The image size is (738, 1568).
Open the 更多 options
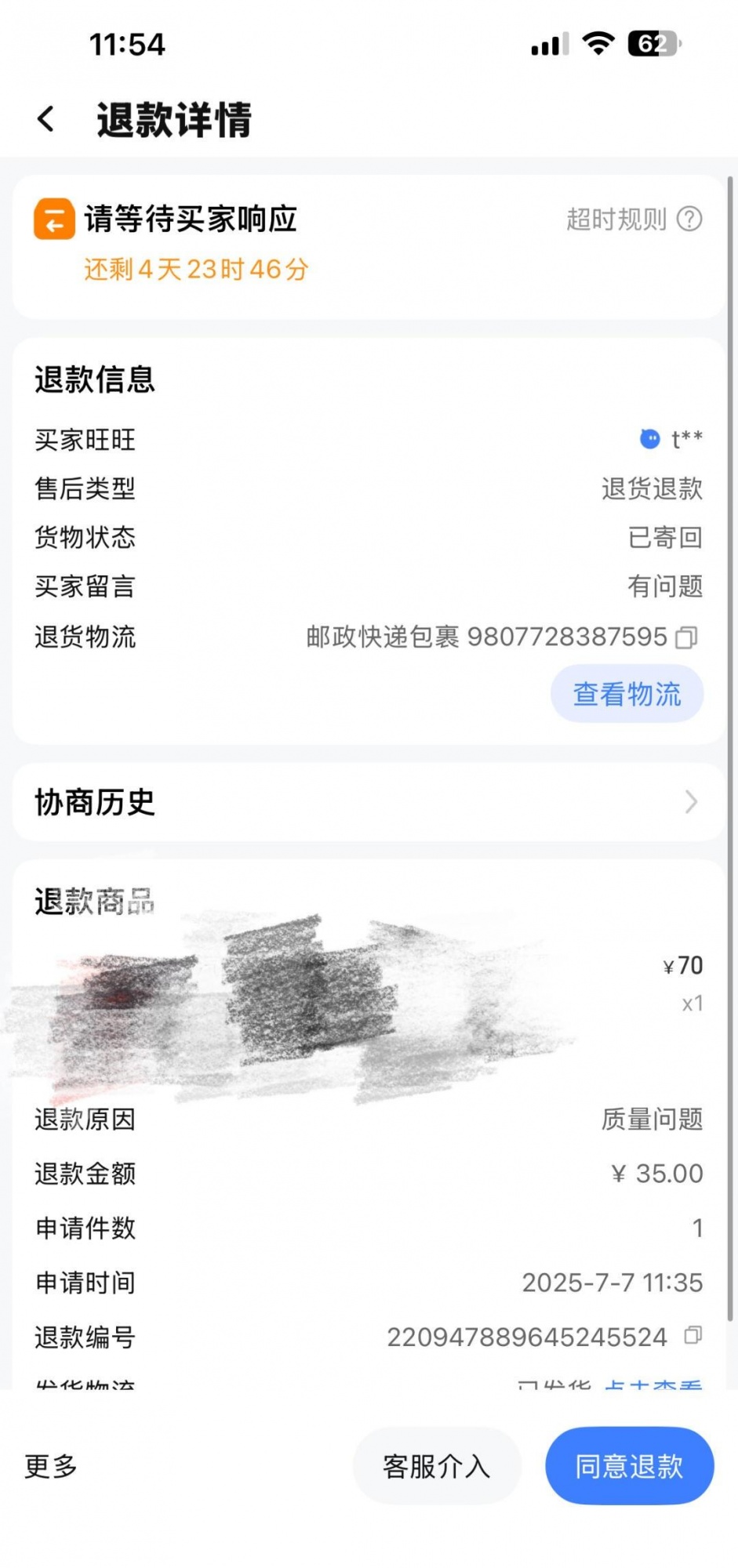(51, 1465)
